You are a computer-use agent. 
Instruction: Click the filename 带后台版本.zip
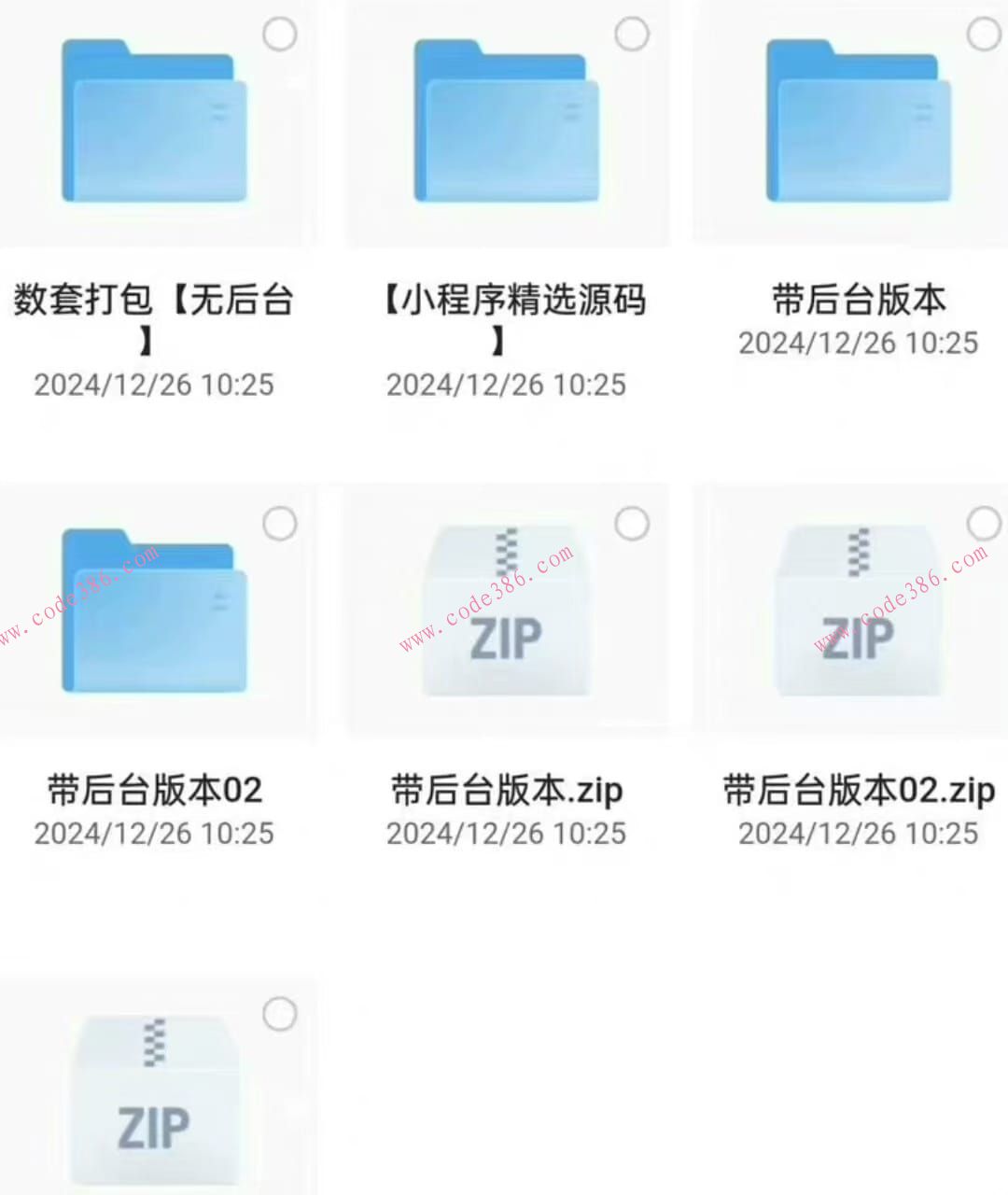tap(507, 791)
